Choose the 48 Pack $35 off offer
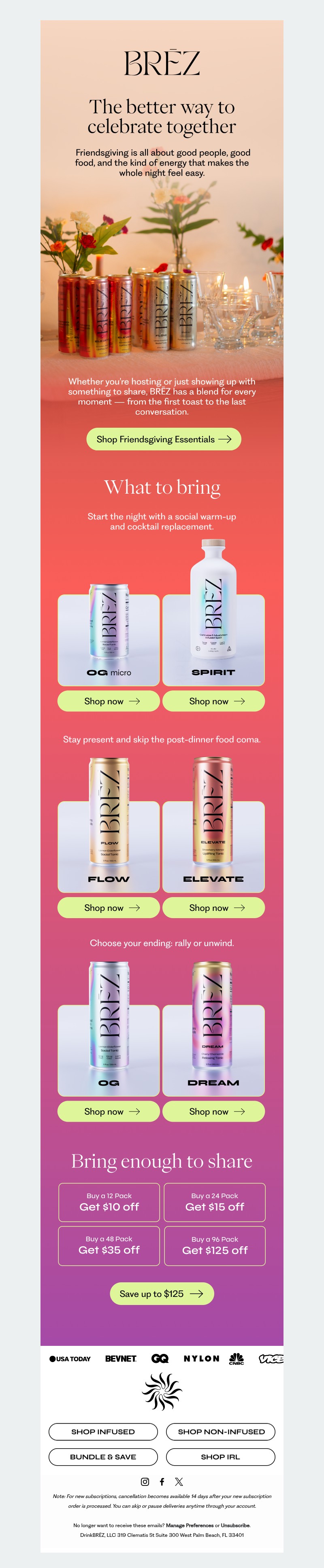324x1568 pixels. click(x=109, y=1245)
